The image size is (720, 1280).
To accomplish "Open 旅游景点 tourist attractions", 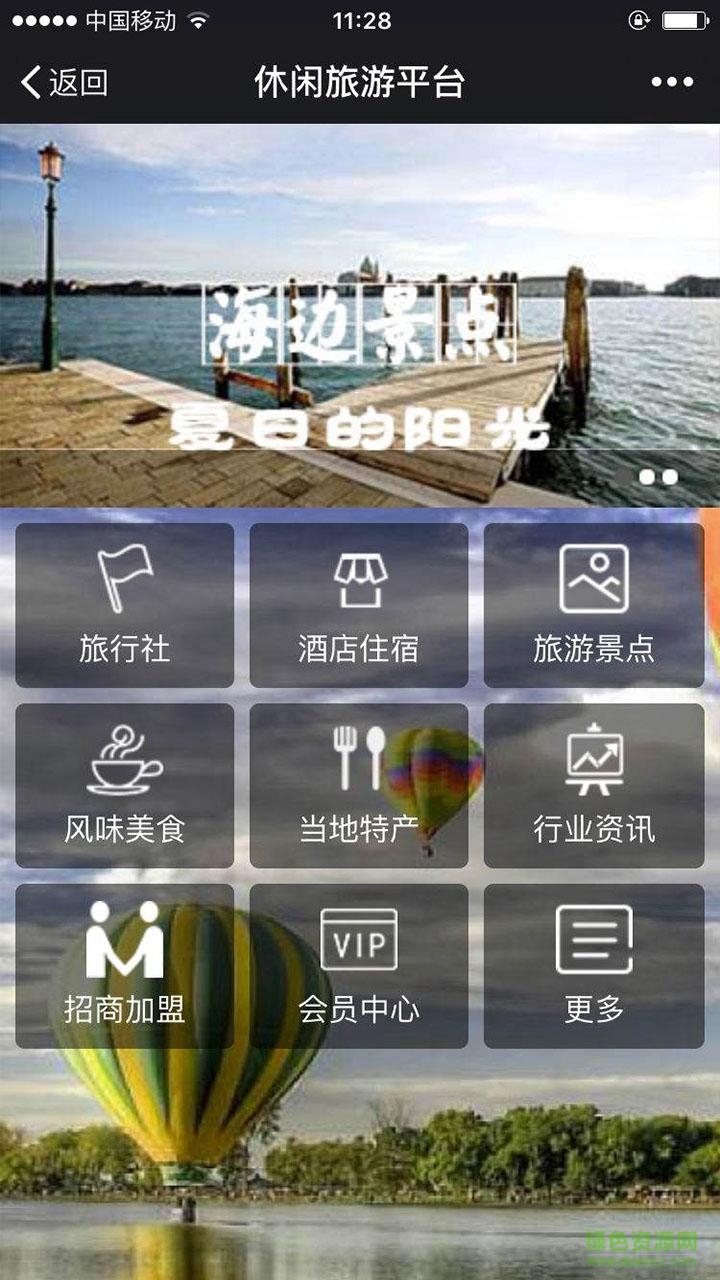I will [x=594, y=605].
